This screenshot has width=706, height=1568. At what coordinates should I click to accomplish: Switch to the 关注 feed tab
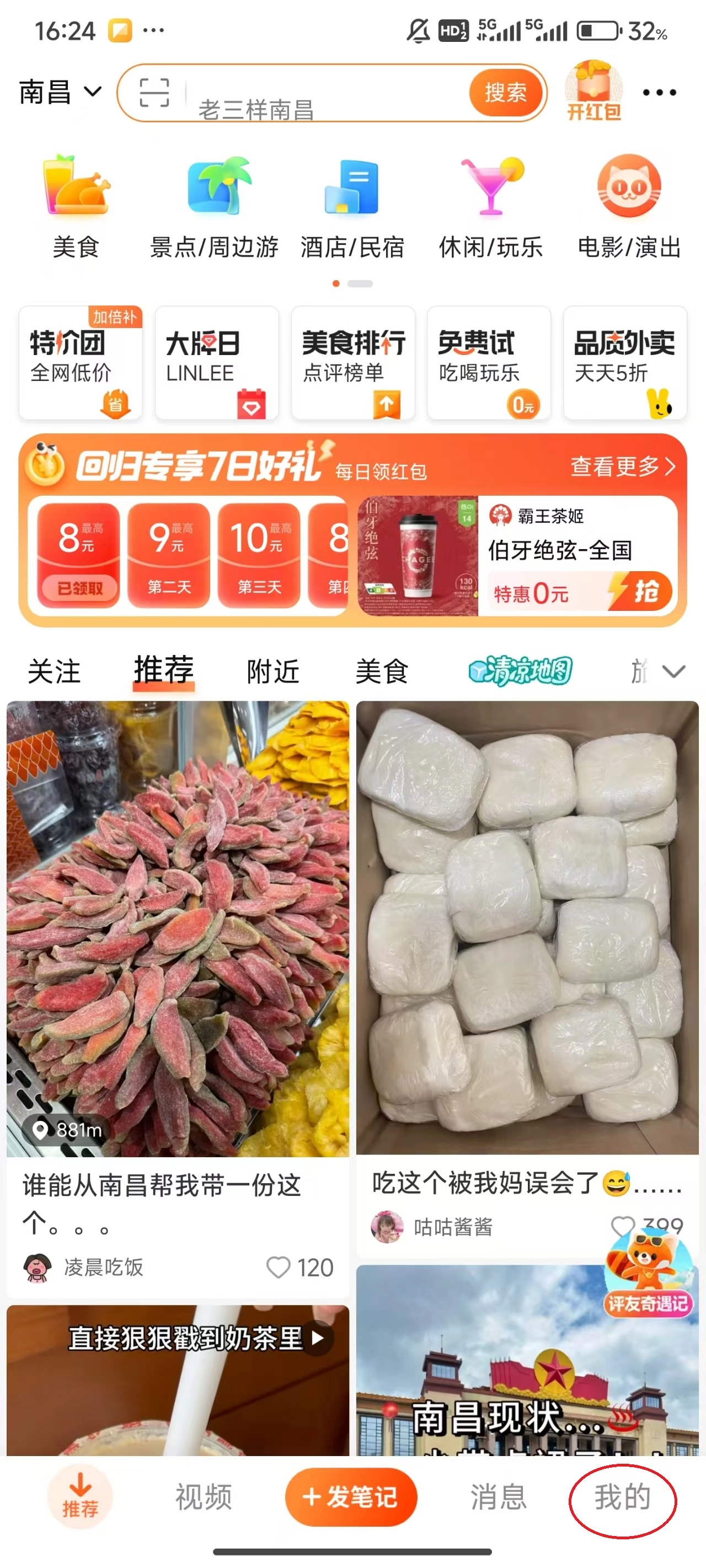54,672
